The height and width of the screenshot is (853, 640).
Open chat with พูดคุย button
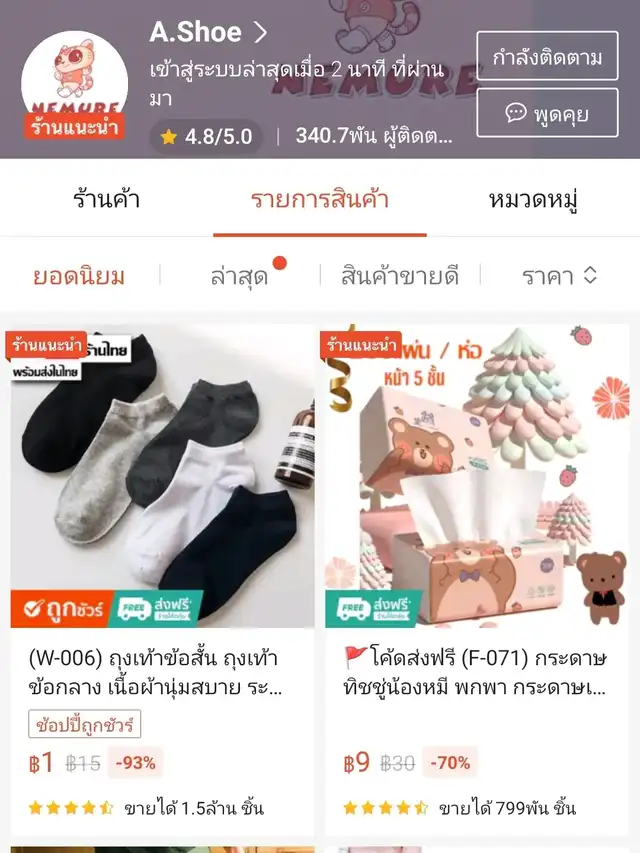[x=547, y=112]
